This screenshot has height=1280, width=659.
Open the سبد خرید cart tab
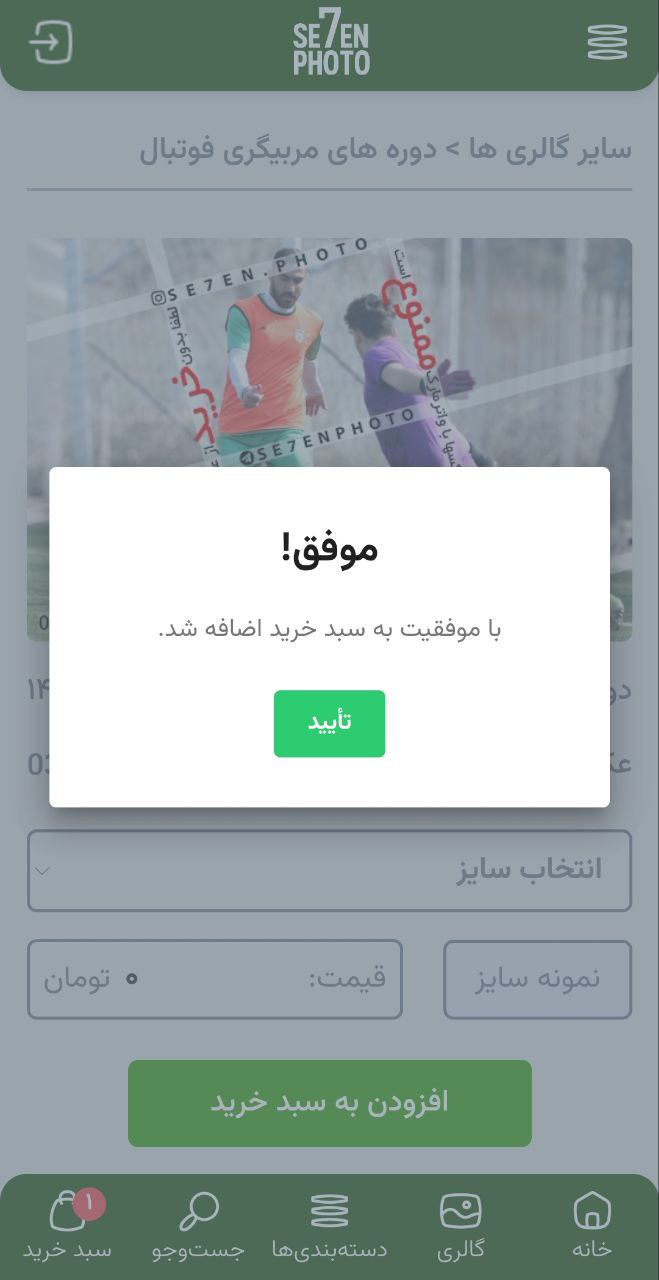(x=68, y=1225)
